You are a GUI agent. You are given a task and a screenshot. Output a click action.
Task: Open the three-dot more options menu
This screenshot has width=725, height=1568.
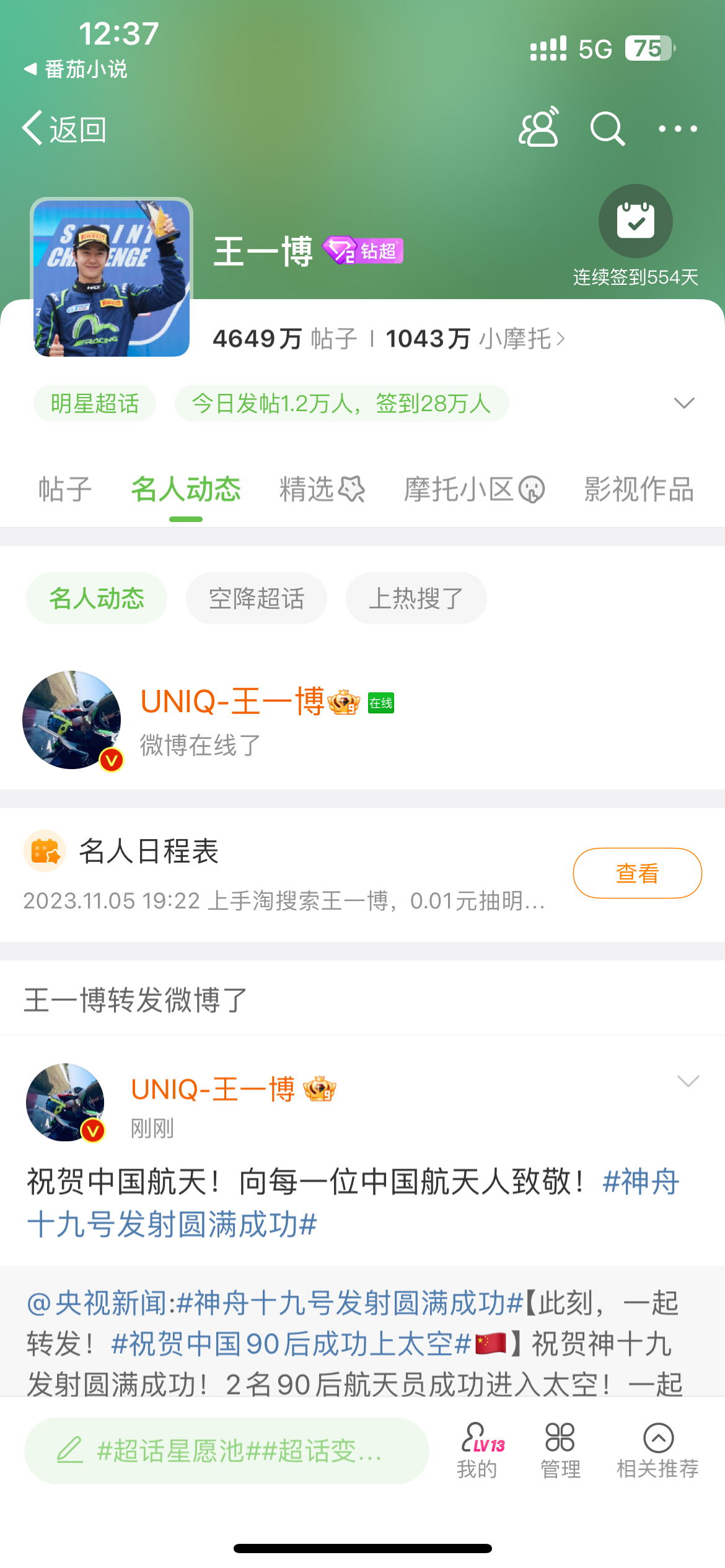pyautogui.click(x=677, y=128)
